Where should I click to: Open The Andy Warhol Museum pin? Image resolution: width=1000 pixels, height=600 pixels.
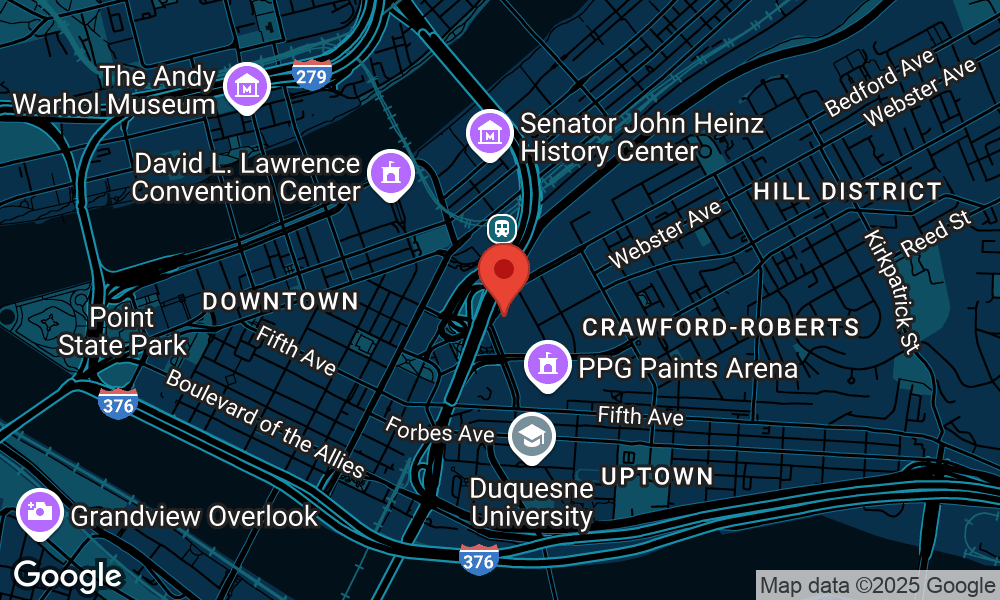tap(246, 88)
